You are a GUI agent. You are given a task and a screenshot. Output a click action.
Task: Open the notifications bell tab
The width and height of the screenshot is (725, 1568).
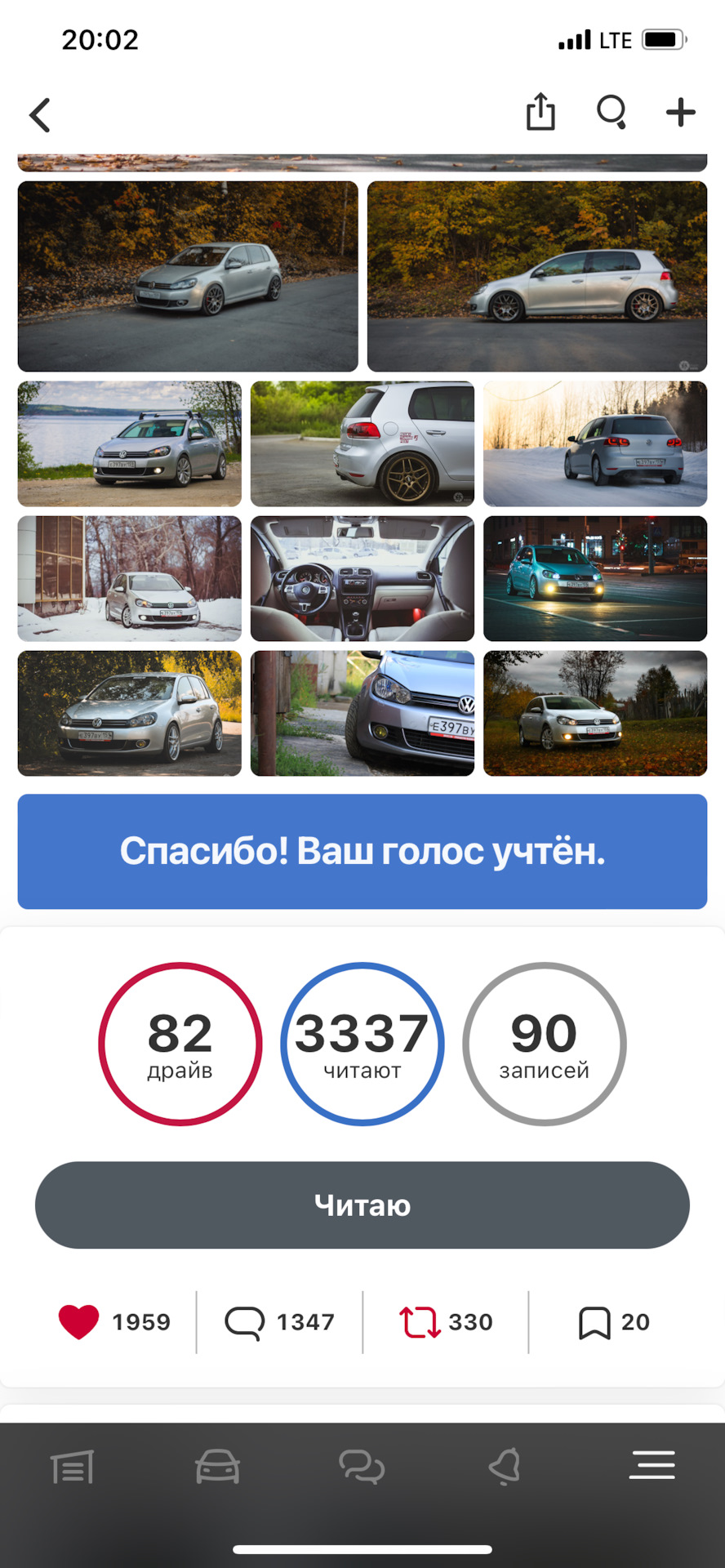[x=505, y=1468]
